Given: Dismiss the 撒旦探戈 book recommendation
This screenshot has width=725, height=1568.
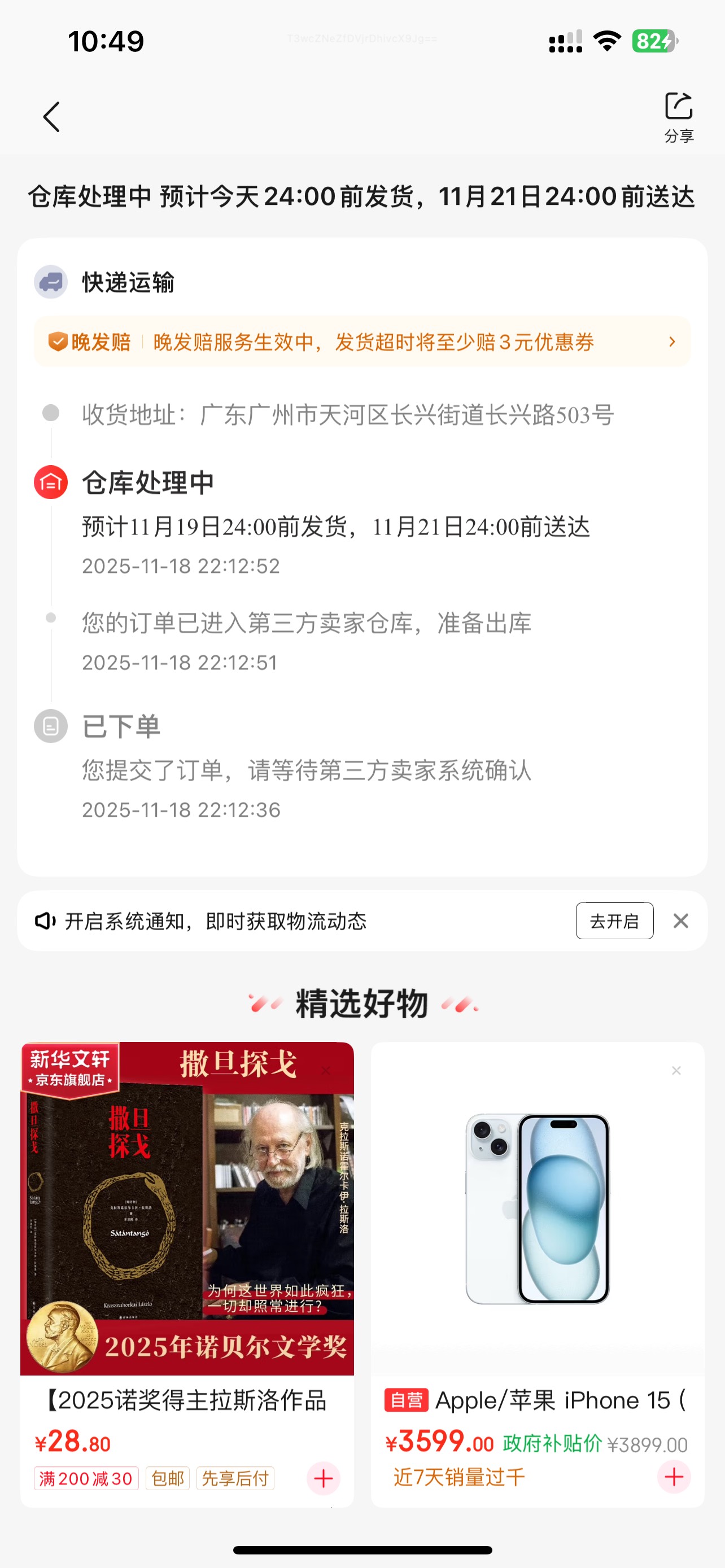Looking at the screenshot, I should click(x=326, y=1071).
